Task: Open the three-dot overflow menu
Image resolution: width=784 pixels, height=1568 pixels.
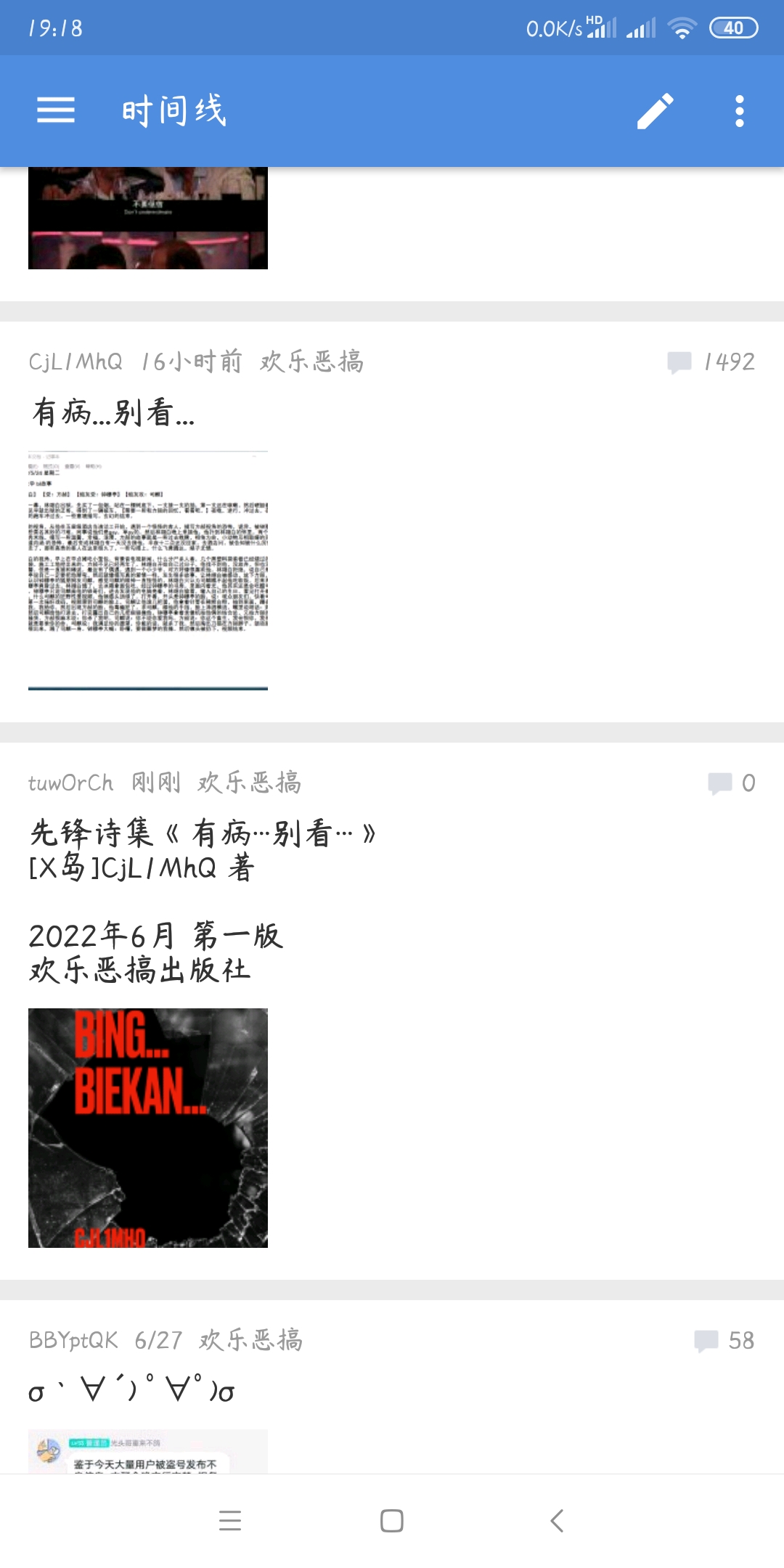Action: (x=739, y=111)
